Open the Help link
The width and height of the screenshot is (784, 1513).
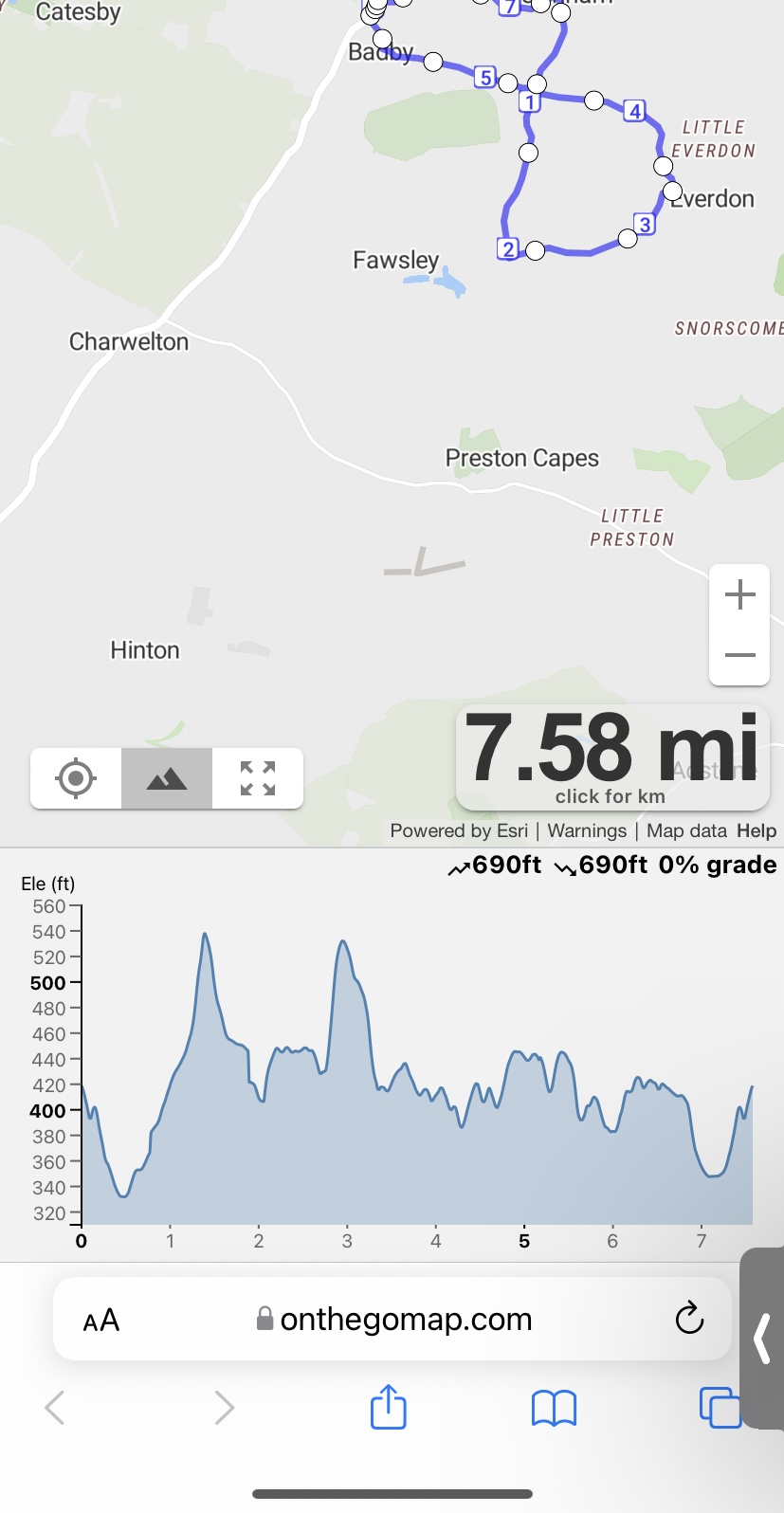coord(757,830)
